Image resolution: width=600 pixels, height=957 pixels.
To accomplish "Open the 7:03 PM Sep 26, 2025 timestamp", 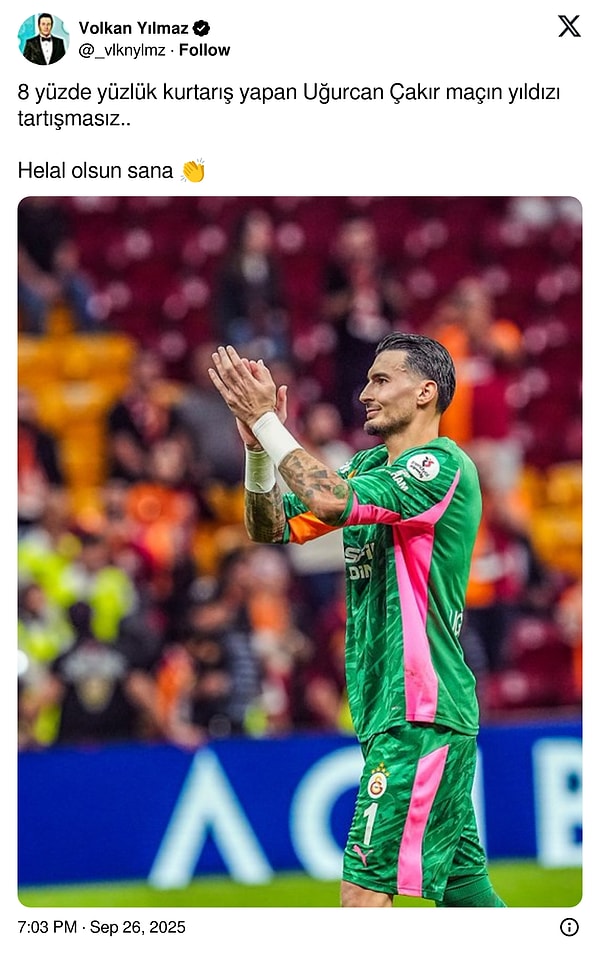I will tap(102, 927).
